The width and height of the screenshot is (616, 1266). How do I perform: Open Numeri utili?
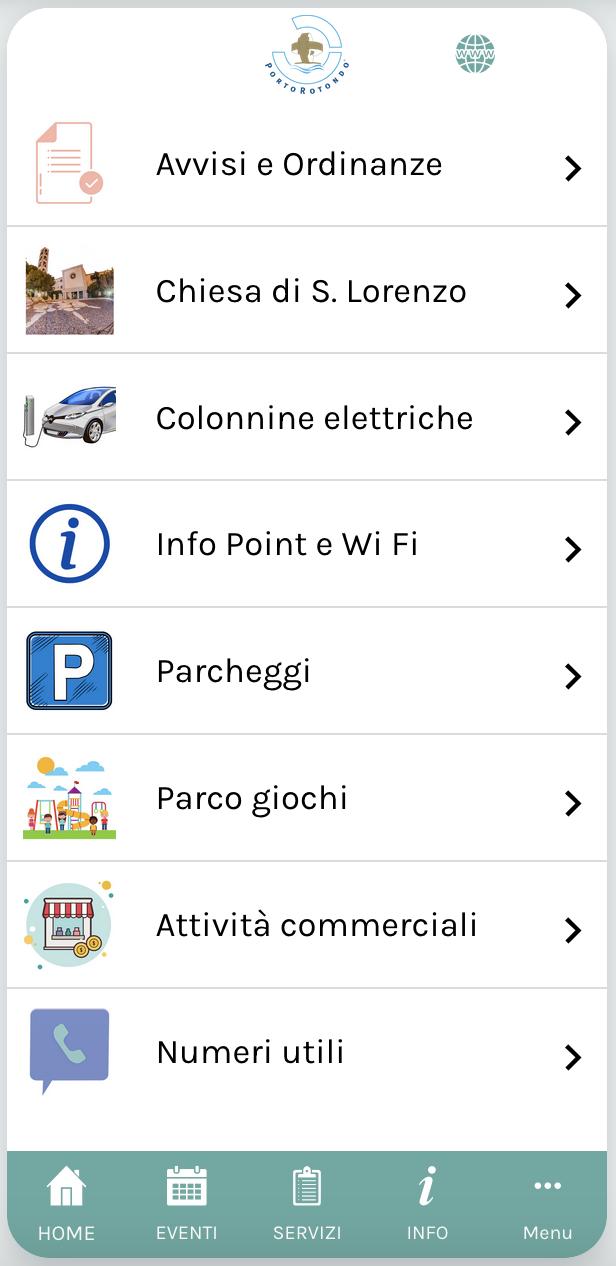pyautogui.click(x=307, y=1052)
